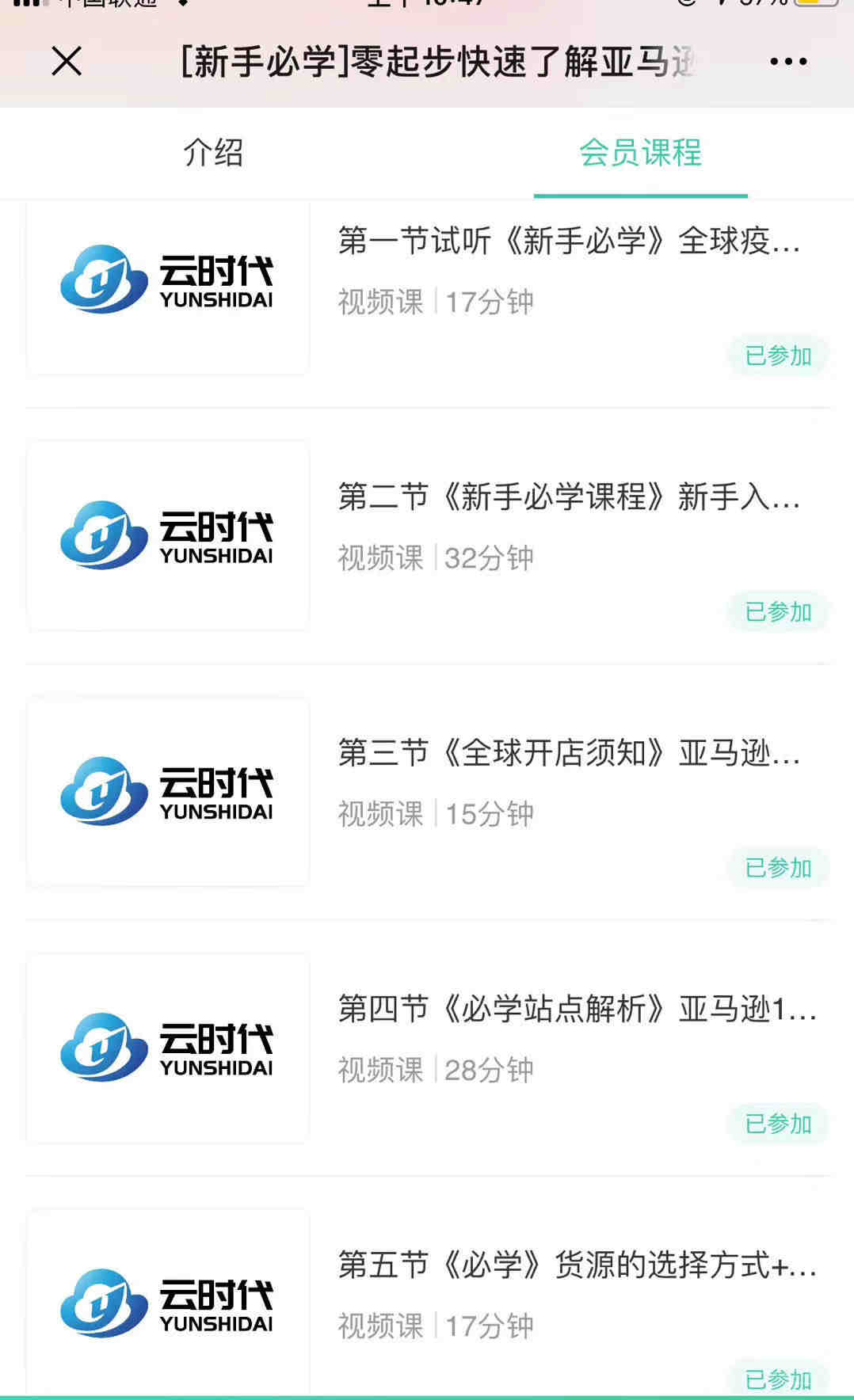Open lesson 第一节试听《新手必学》

569,241
